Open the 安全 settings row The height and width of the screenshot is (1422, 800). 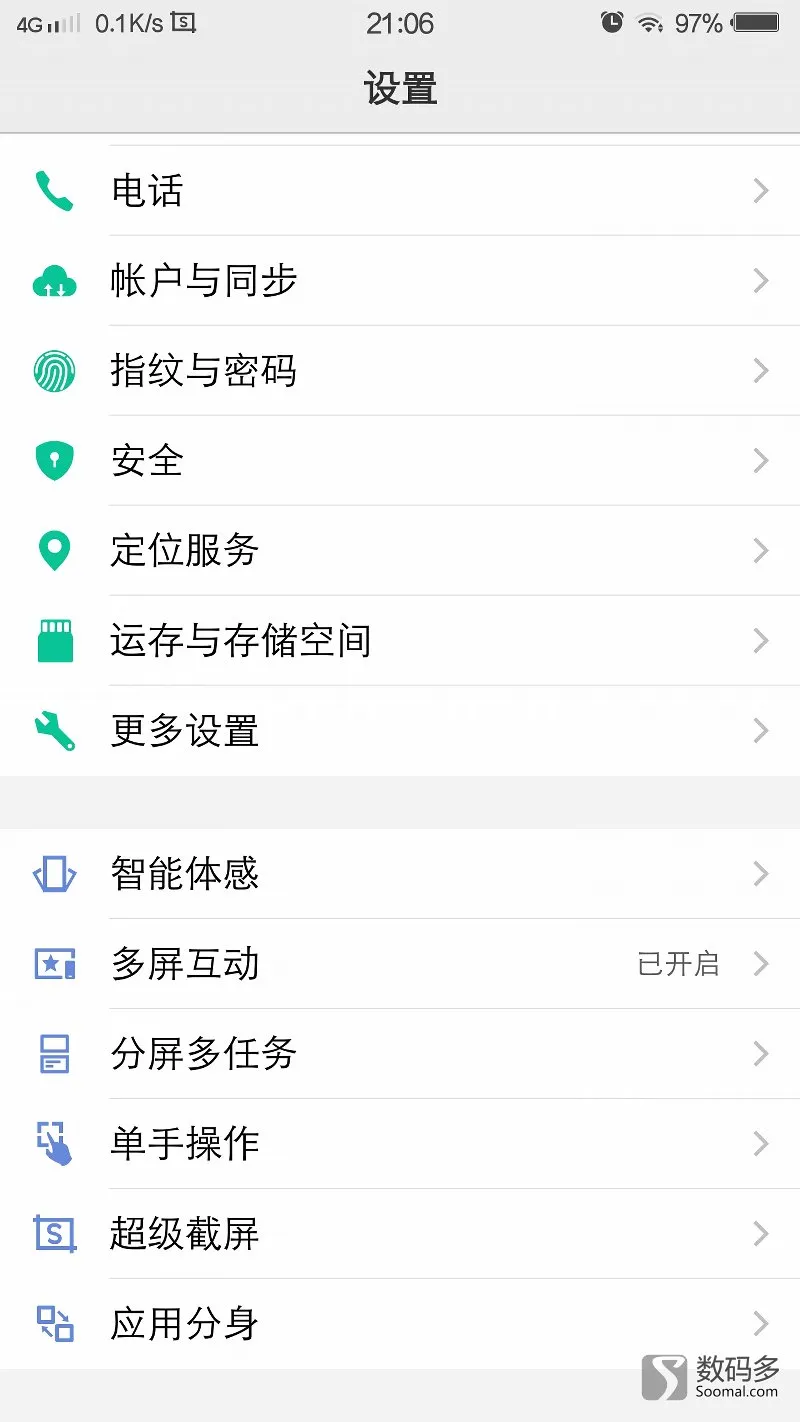coord(400,461)
